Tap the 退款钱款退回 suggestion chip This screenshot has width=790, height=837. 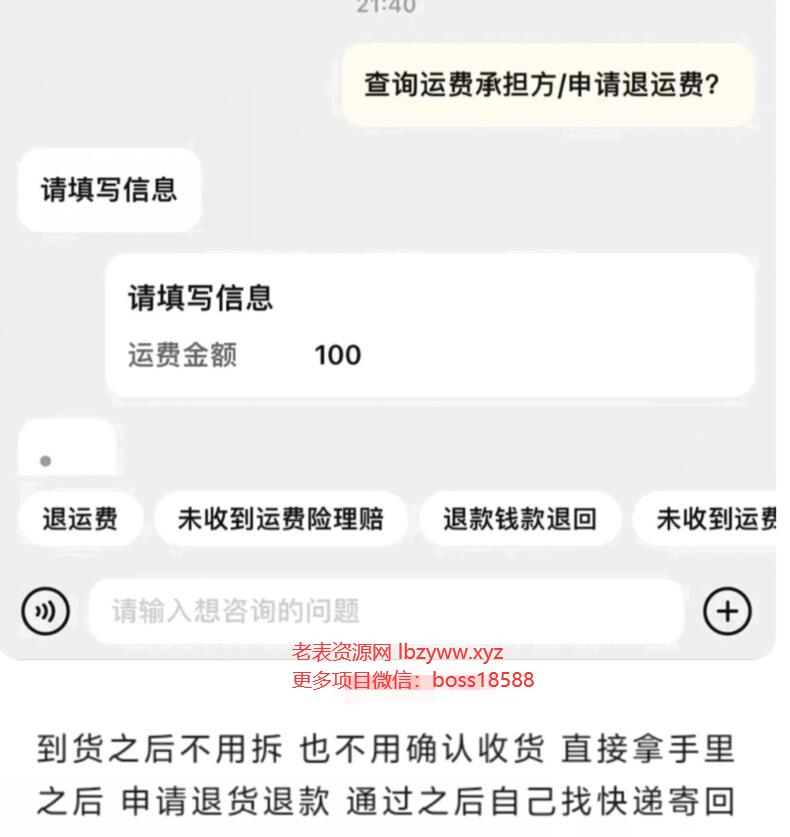[x=520, y=519]
